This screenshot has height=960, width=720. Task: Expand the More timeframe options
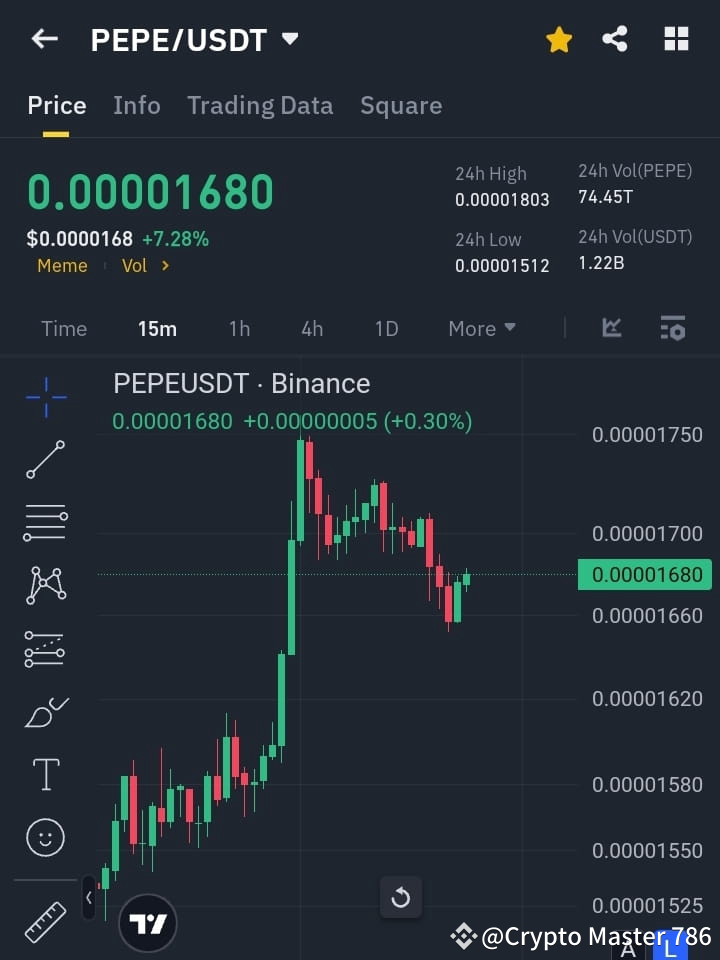click(481, 328)
